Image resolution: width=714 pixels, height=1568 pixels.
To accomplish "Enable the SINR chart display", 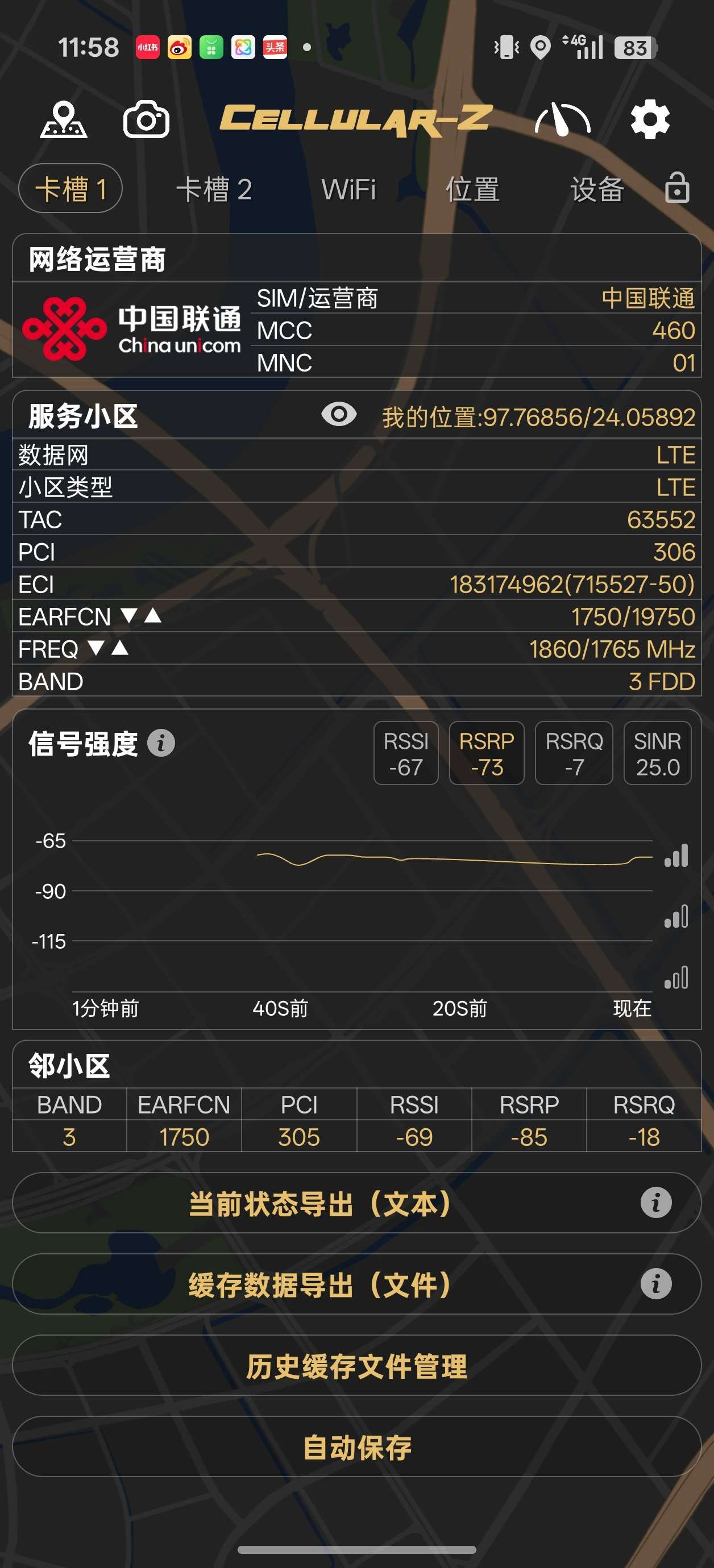I will [x=658, y=753].
